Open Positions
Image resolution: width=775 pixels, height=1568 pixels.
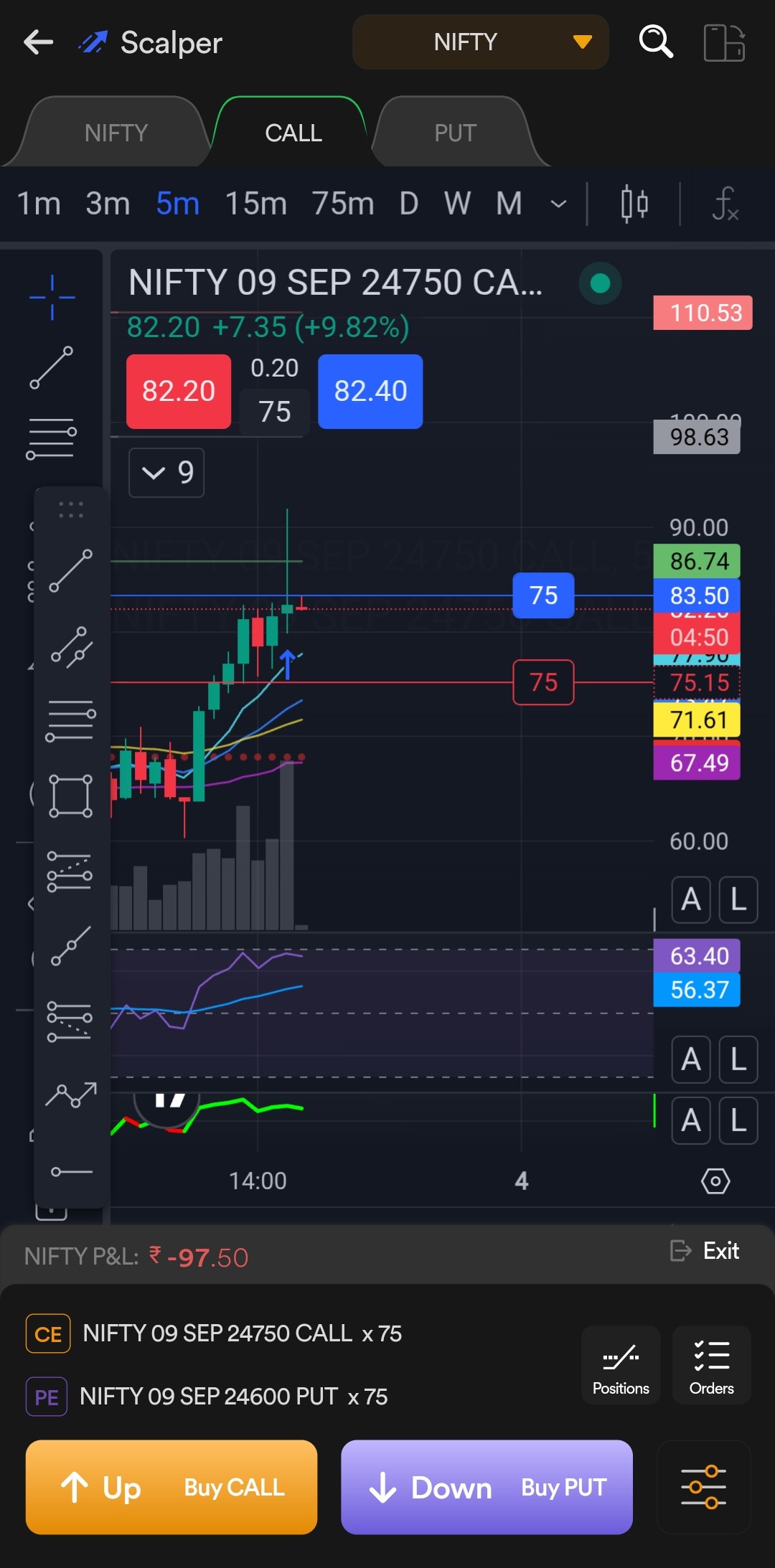click(621, 1365)
